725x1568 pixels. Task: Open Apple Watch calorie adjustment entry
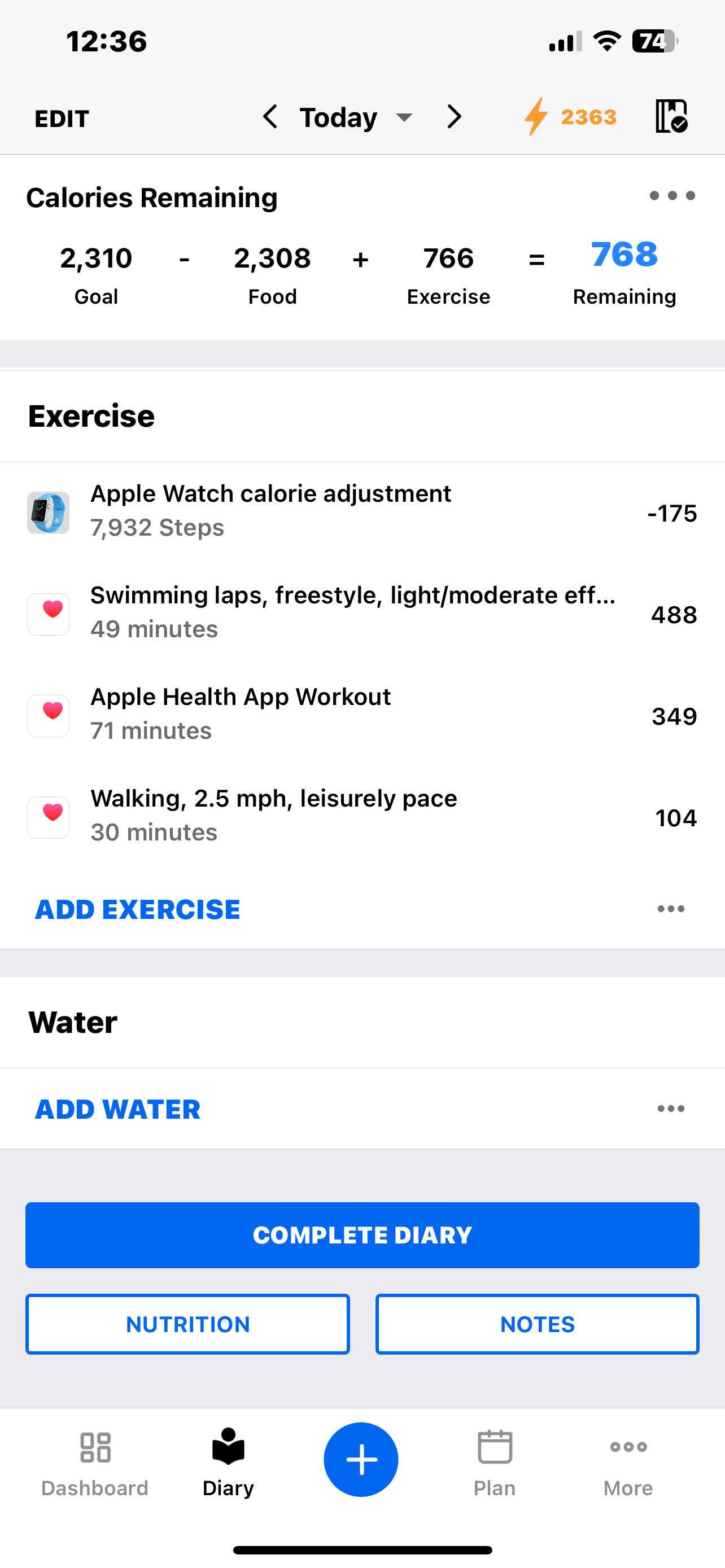[361, 511]
